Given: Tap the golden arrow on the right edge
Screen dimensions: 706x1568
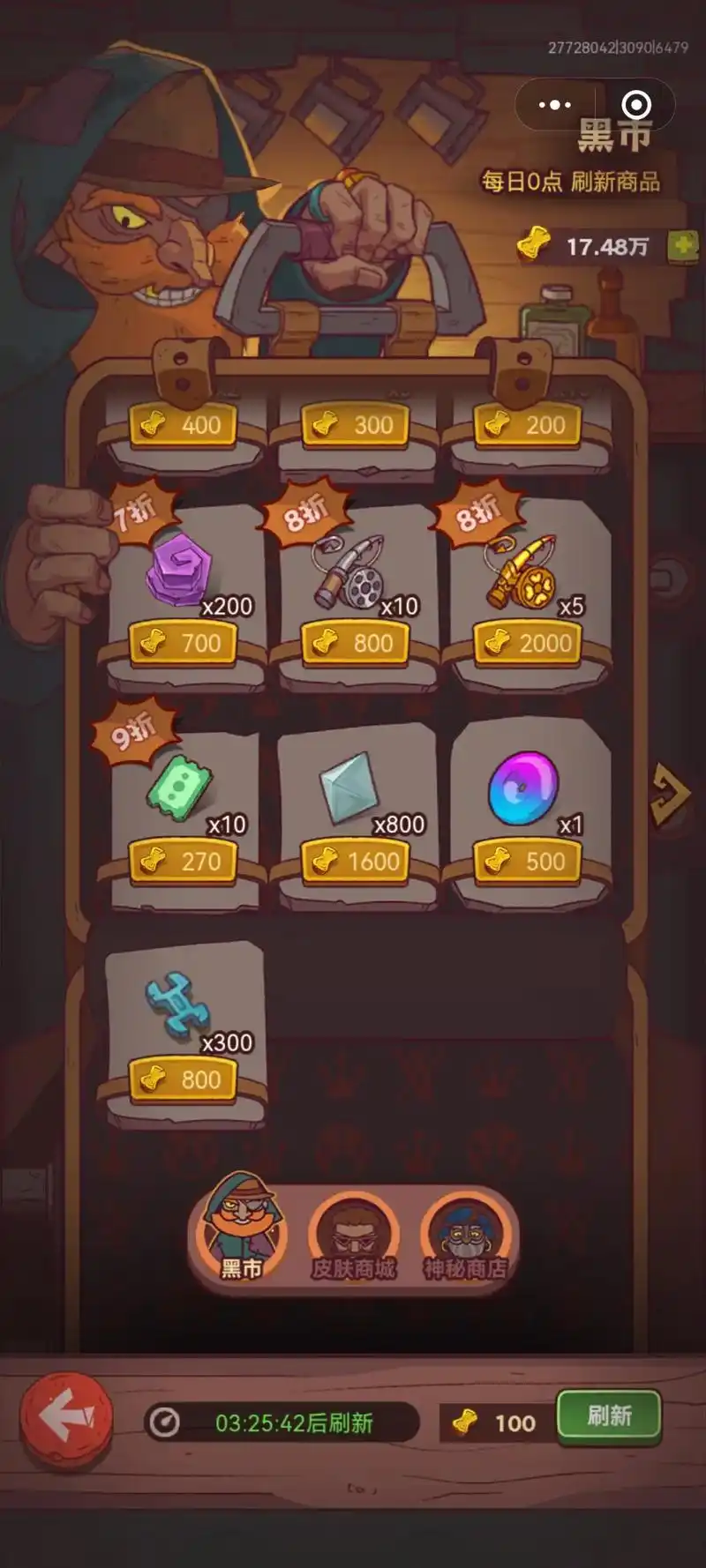Looking at the screenshot, I should (x=669, y=793).
